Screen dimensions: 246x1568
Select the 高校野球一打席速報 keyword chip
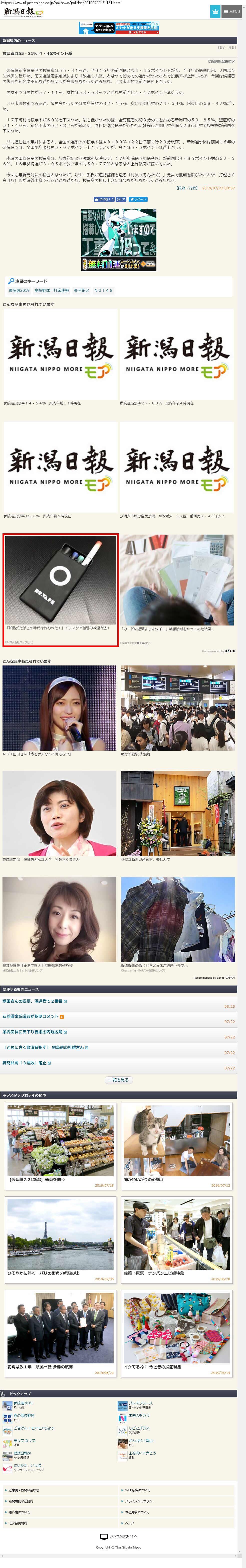click(51, 290)
